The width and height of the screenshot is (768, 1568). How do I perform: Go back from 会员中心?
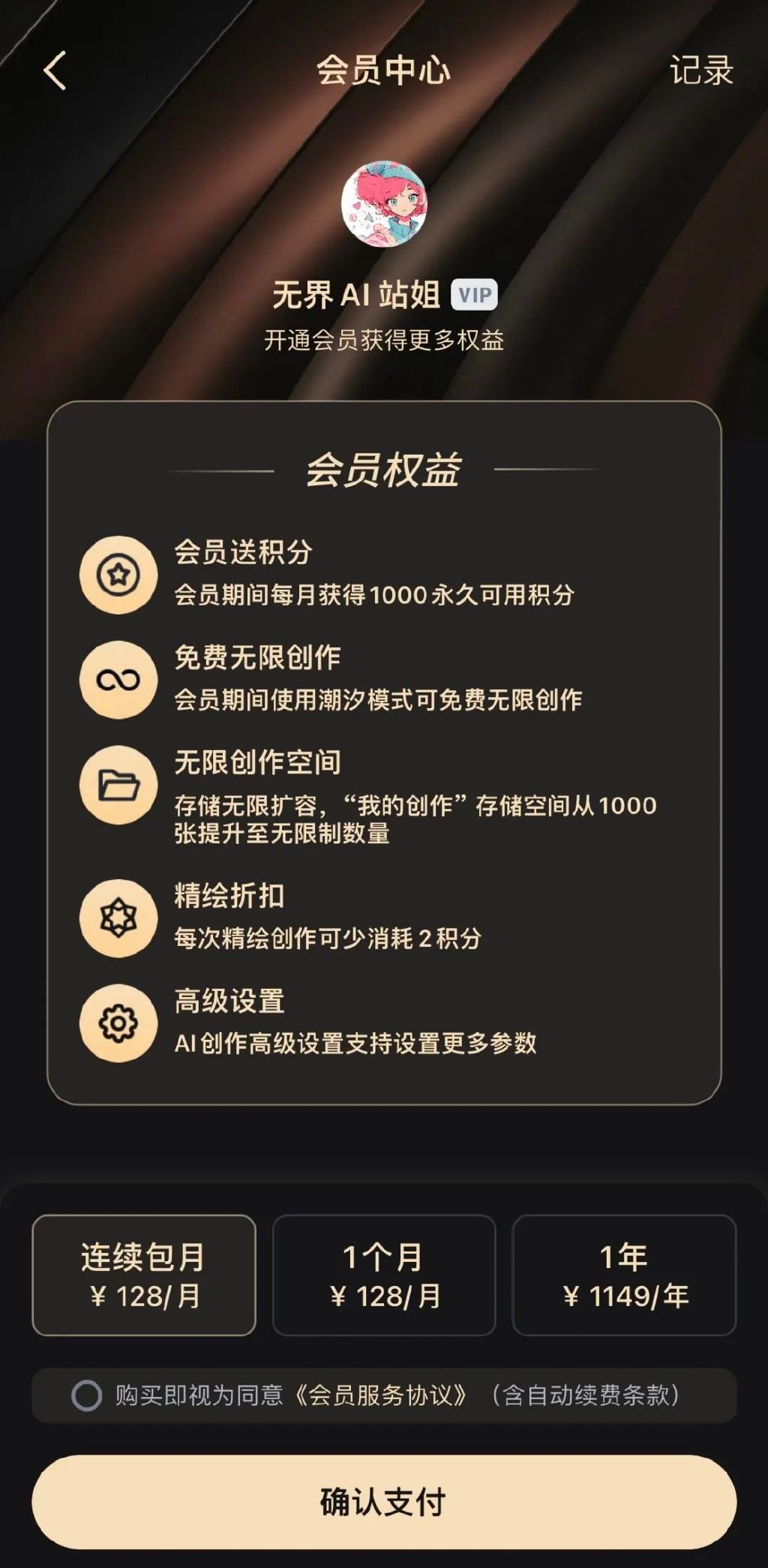pyautogui.click(x=55, y=71)
